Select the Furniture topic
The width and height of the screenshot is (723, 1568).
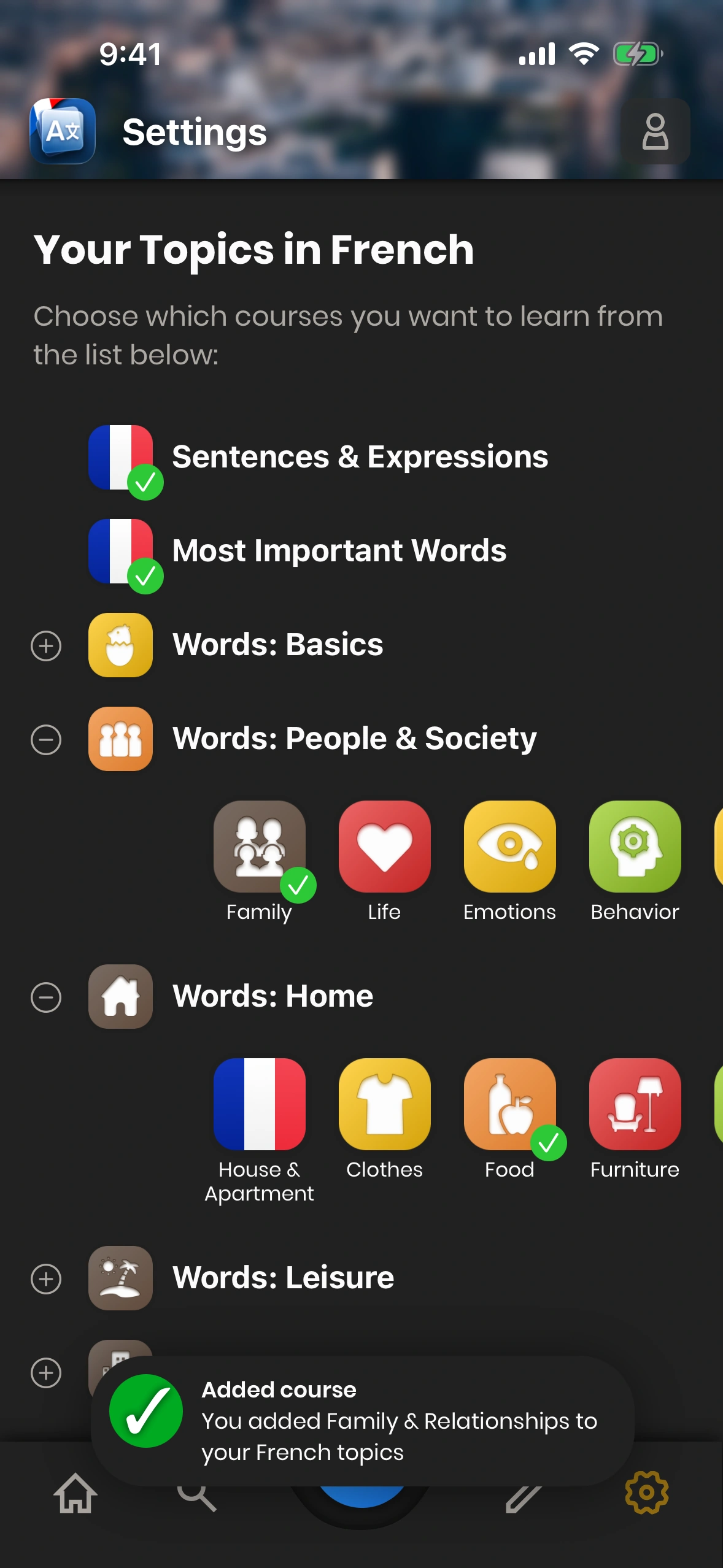(635, 1105)
